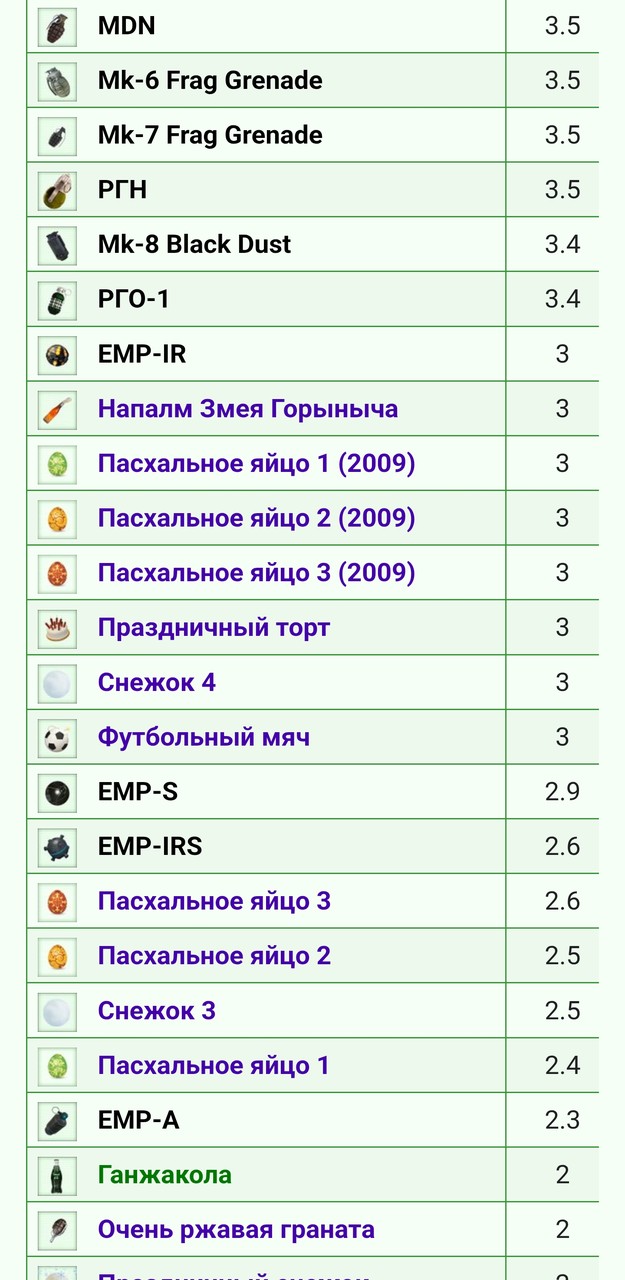The image size is (625, 1280).
Task: Open the Пасхальное яйцо 2 link rated 2.5
Action: 214,956
